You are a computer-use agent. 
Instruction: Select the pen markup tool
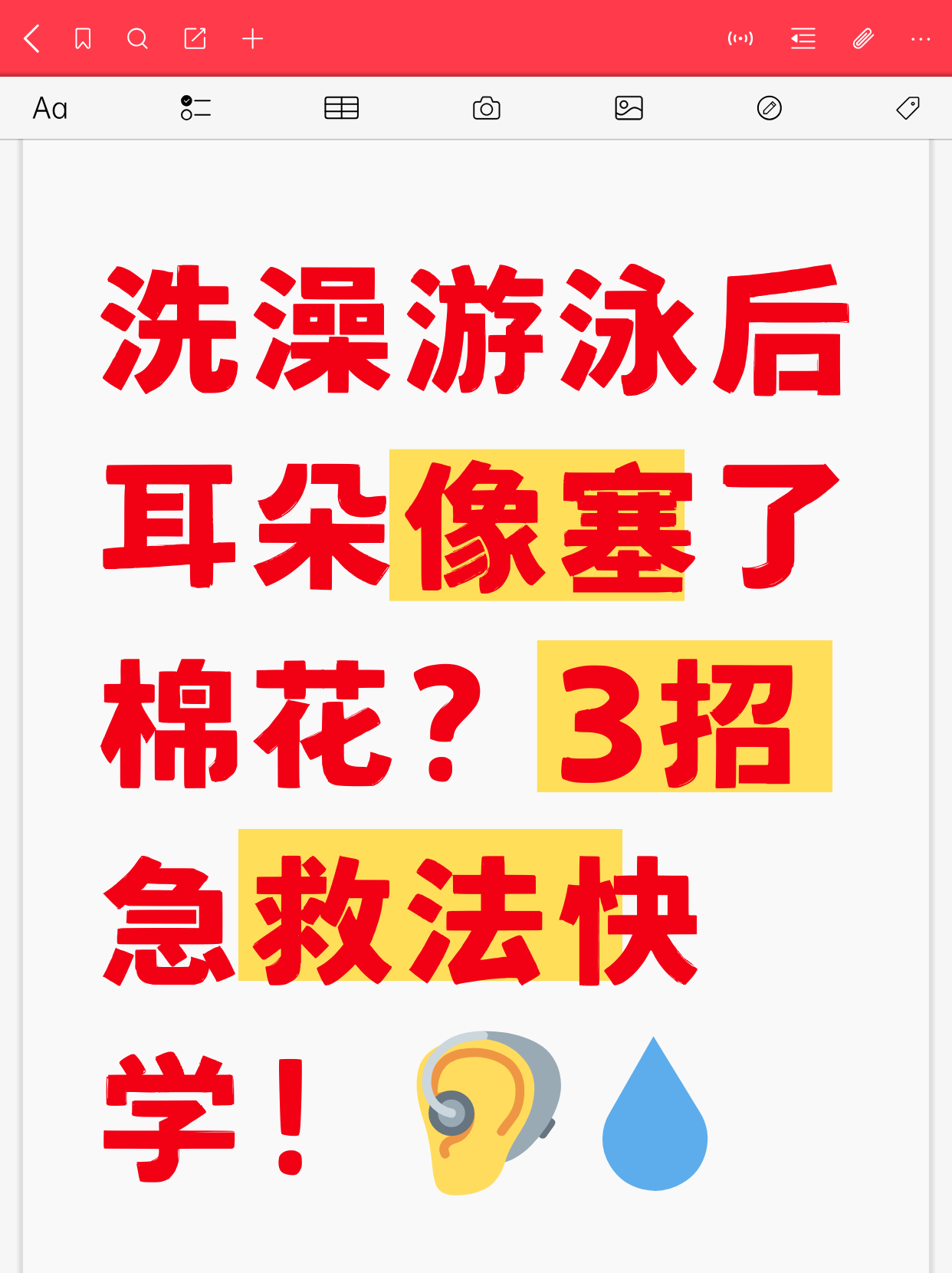coord(770,108)
